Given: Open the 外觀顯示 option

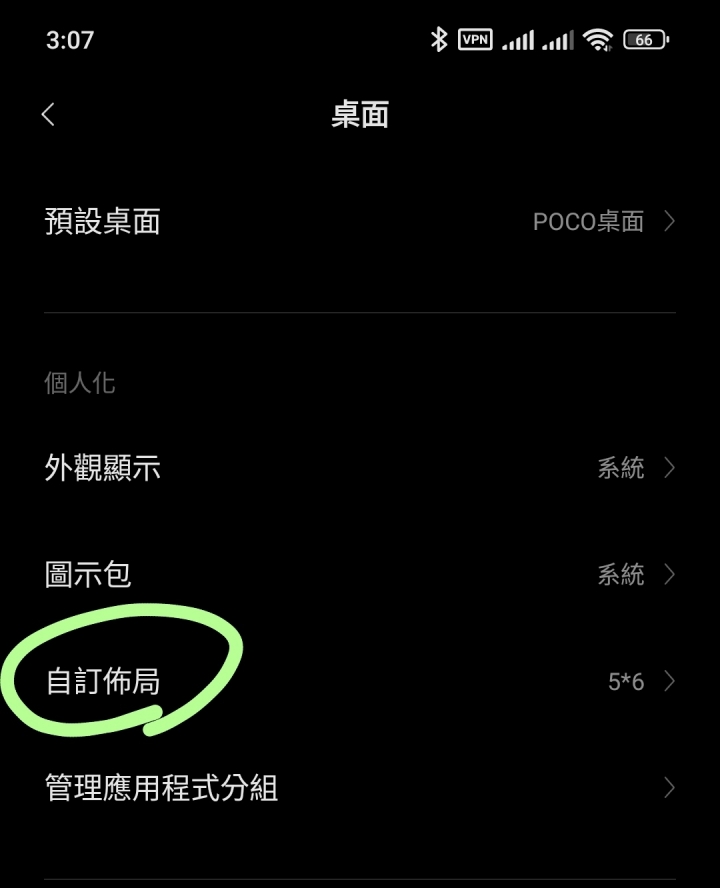Looking at the screenshot, I should [x=360, y=468].
